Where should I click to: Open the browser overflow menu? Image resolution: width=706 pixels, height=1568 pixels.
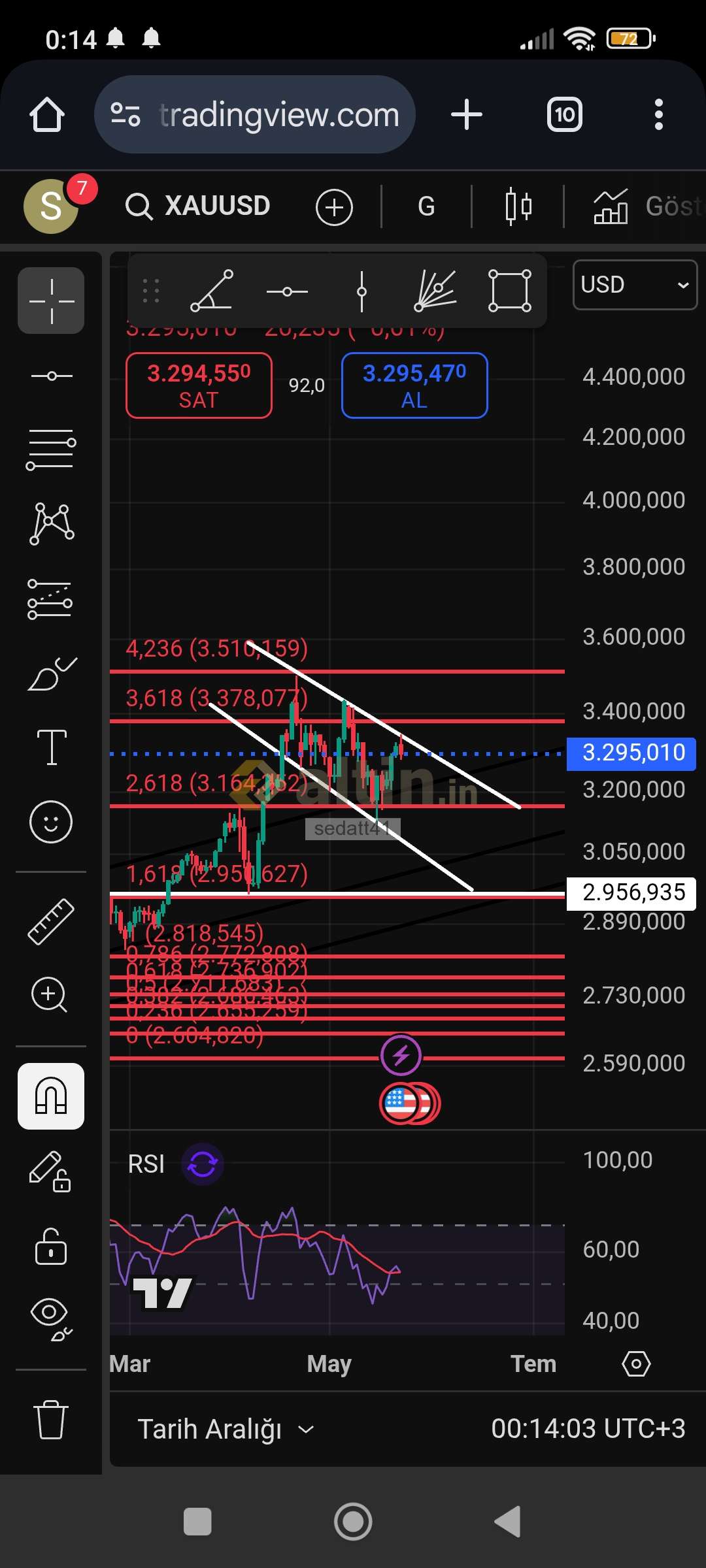pos(658,115)
